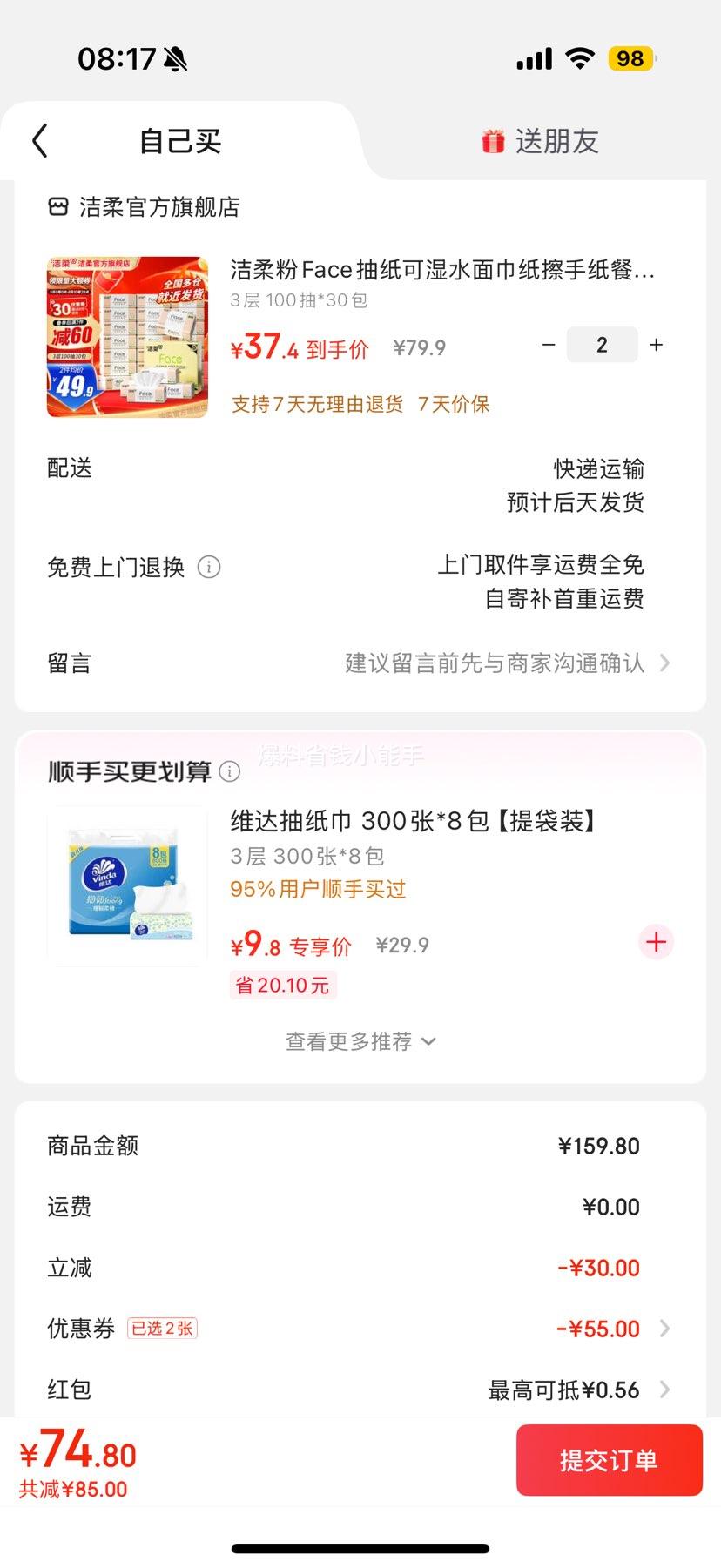Open the 洁柔官方旗舰店 store page
This screenshot has height=1568, width=721.
144,207
